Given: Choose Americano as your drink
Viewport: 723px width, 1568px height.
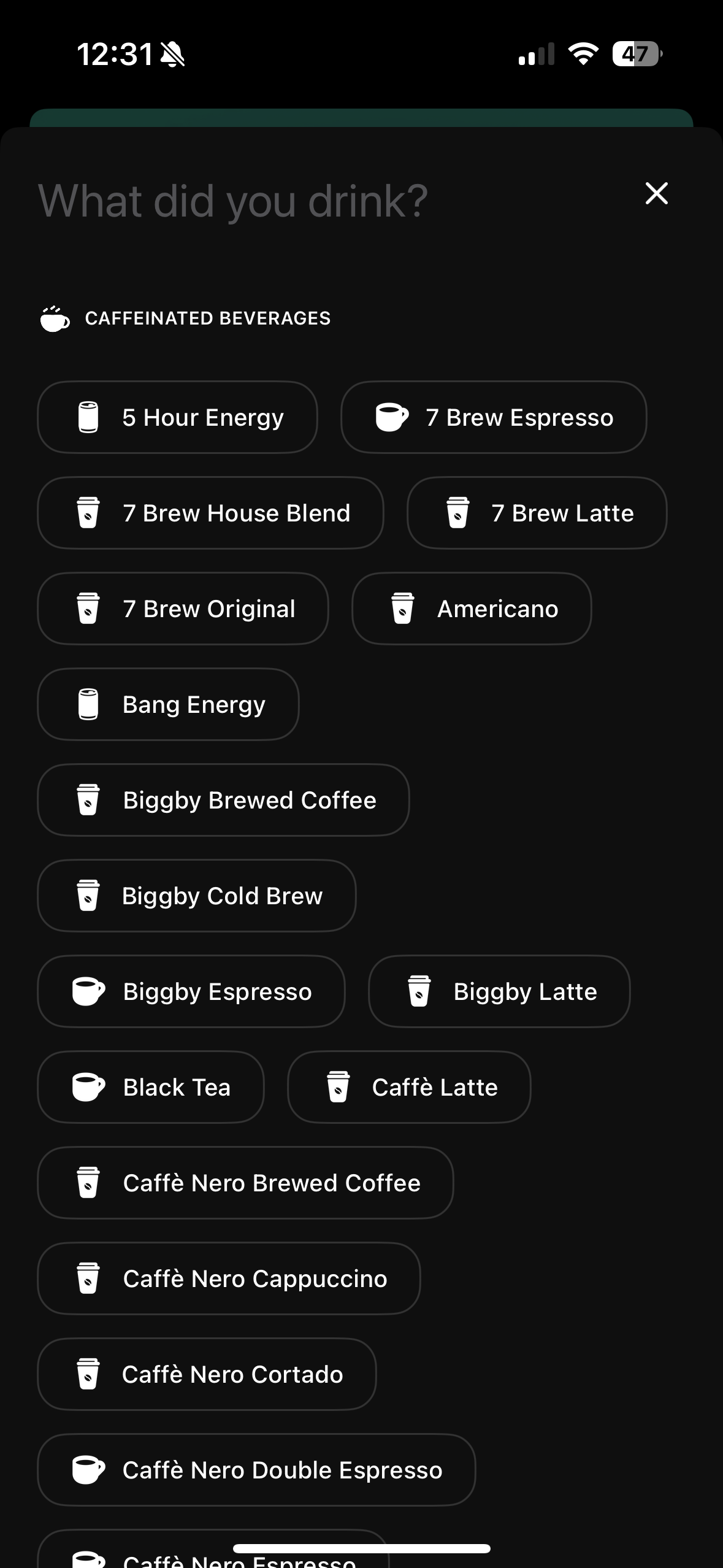Looking at the screenshot, I should [x=471, y=609].
